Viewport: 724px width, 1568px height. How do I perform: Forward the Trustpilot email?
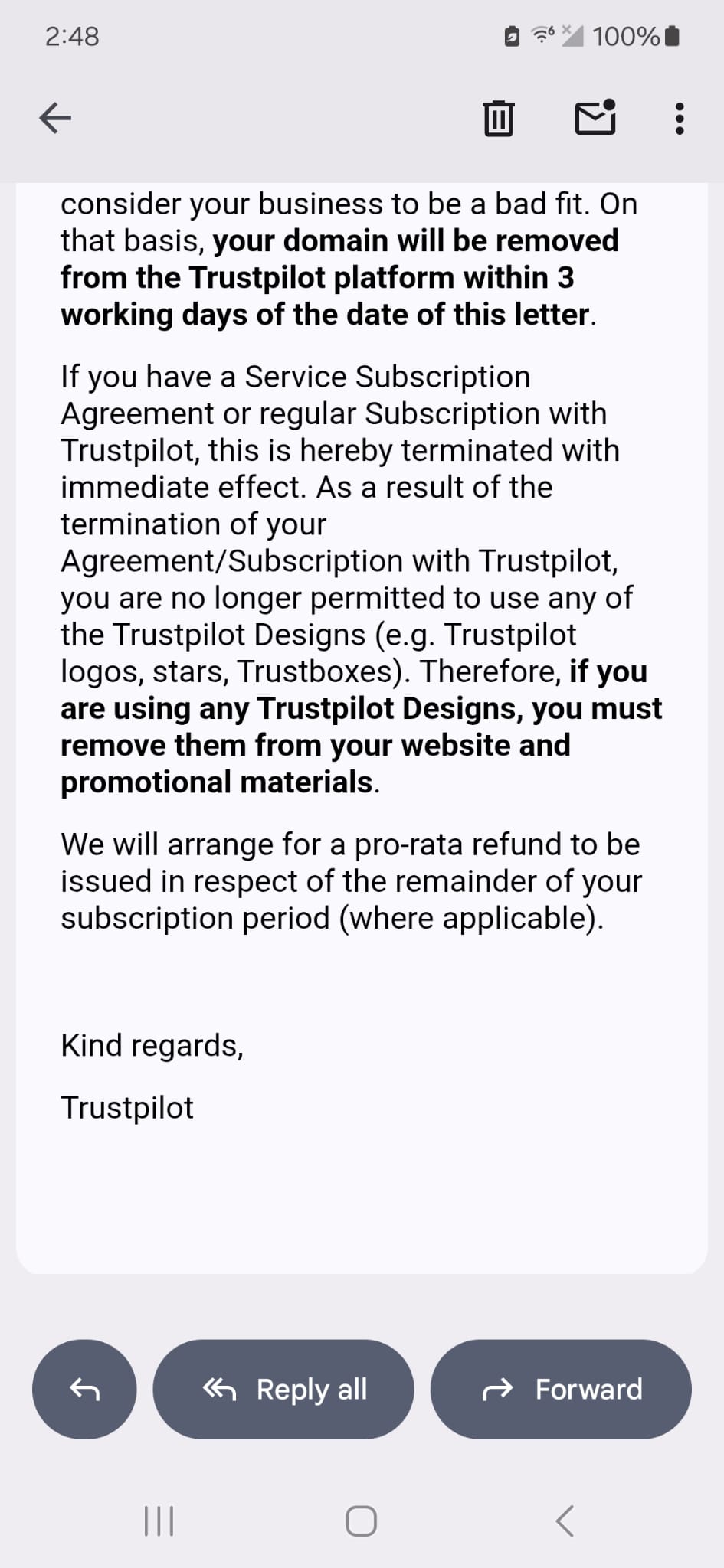[561, 1389]
